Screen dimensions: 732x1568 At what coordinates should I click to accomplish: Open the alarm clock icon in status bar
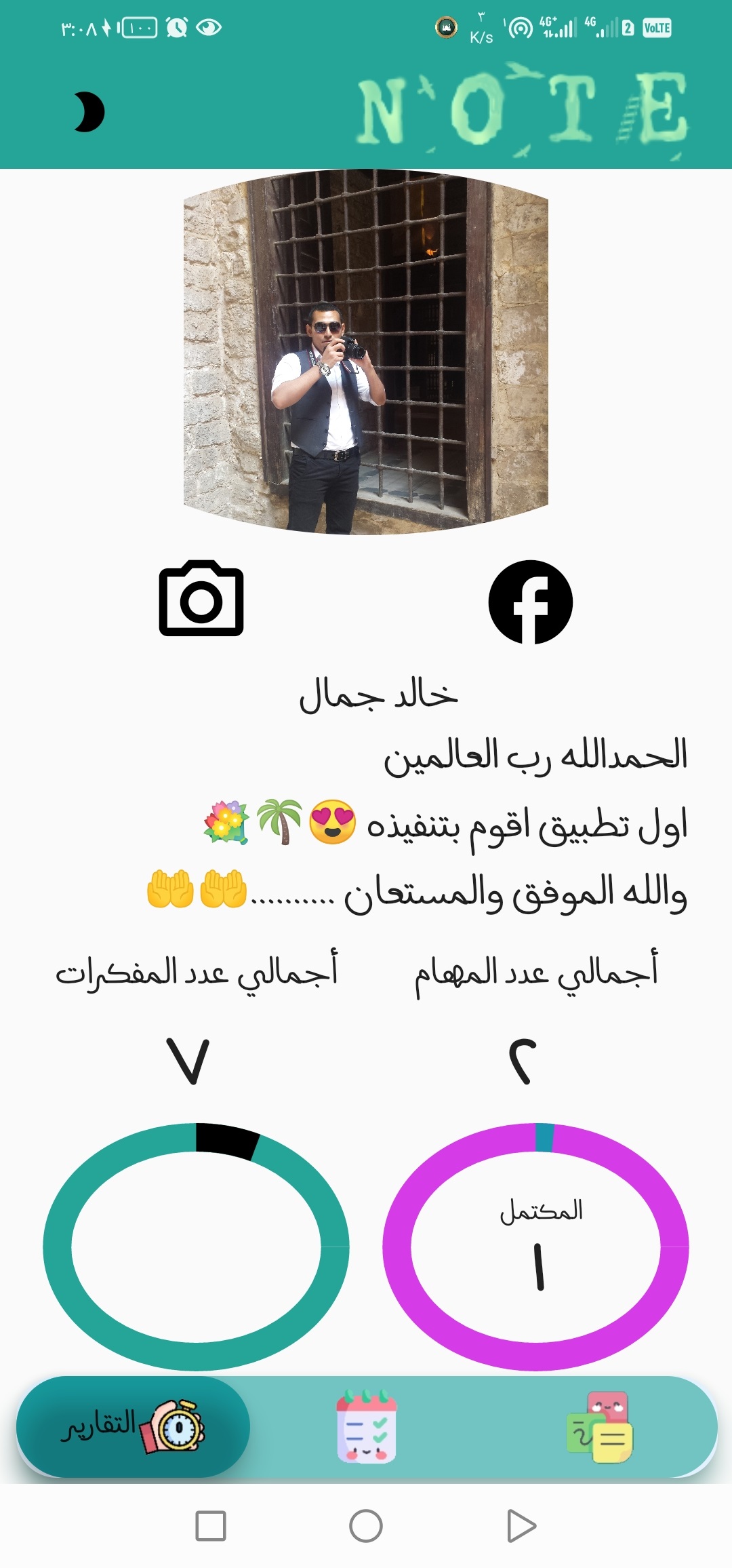[x=178, y=26]
